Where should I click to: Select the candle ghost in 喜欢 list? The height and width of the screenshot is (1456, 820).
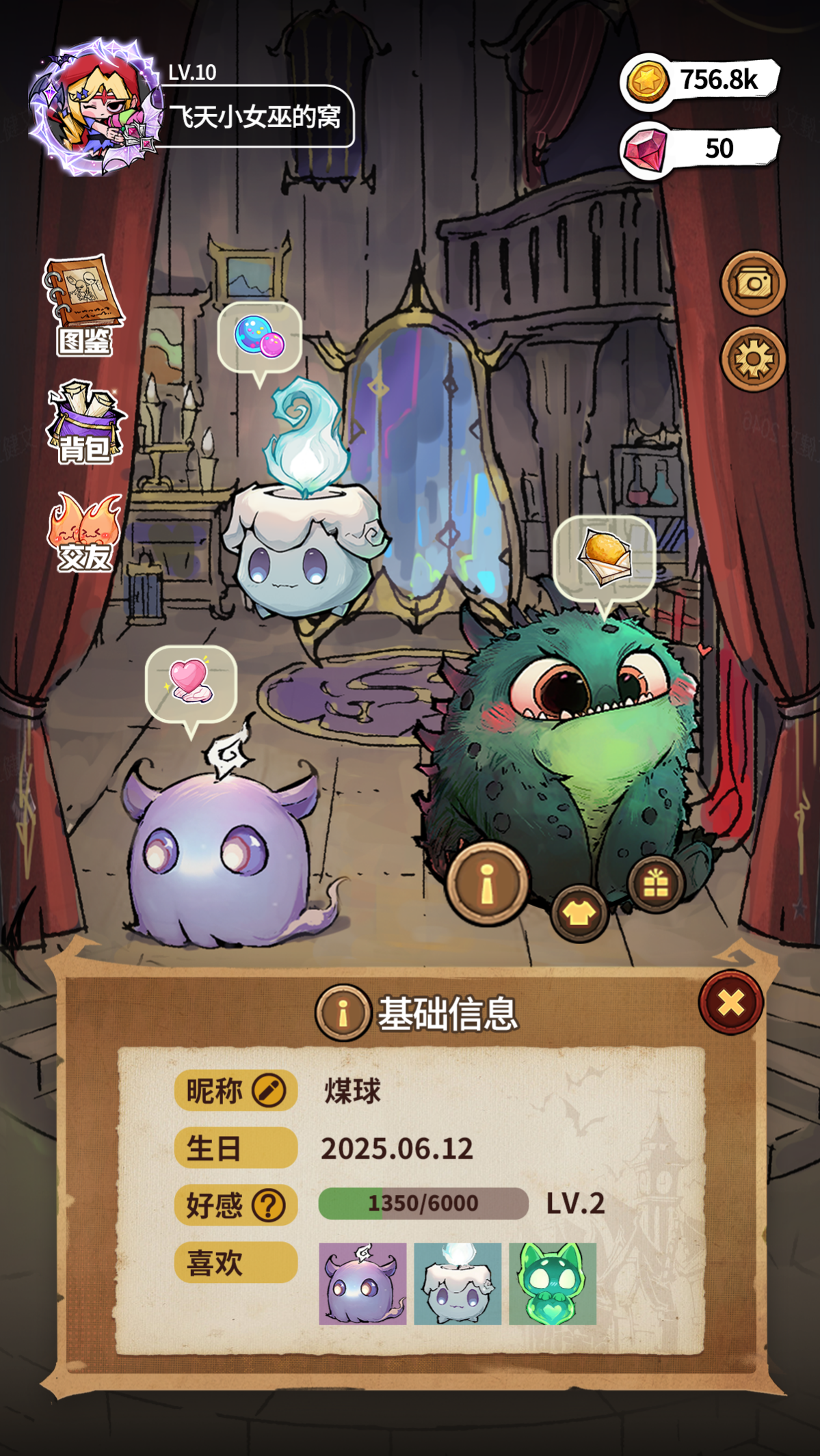[458, 1284]
